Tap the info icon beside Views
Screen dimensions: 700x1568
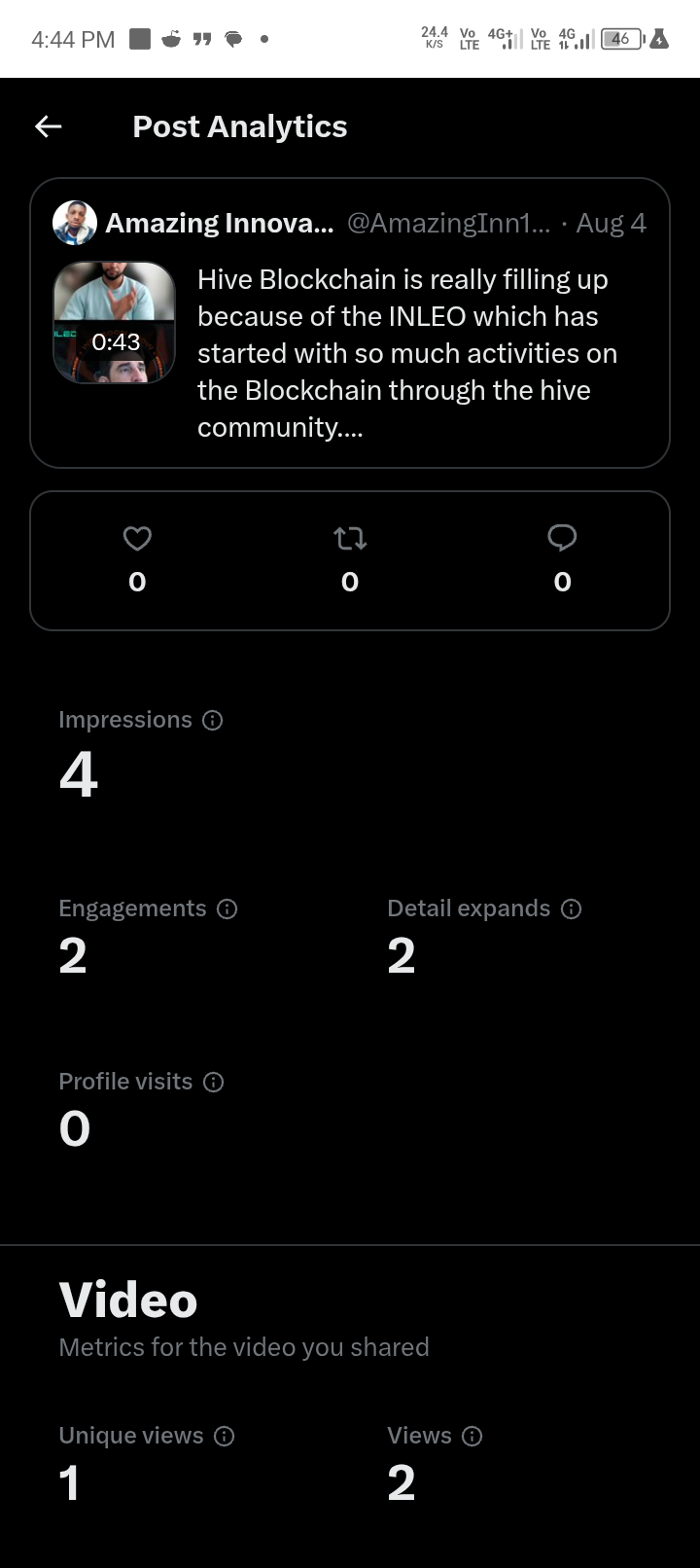click(x=472, y=1436)
